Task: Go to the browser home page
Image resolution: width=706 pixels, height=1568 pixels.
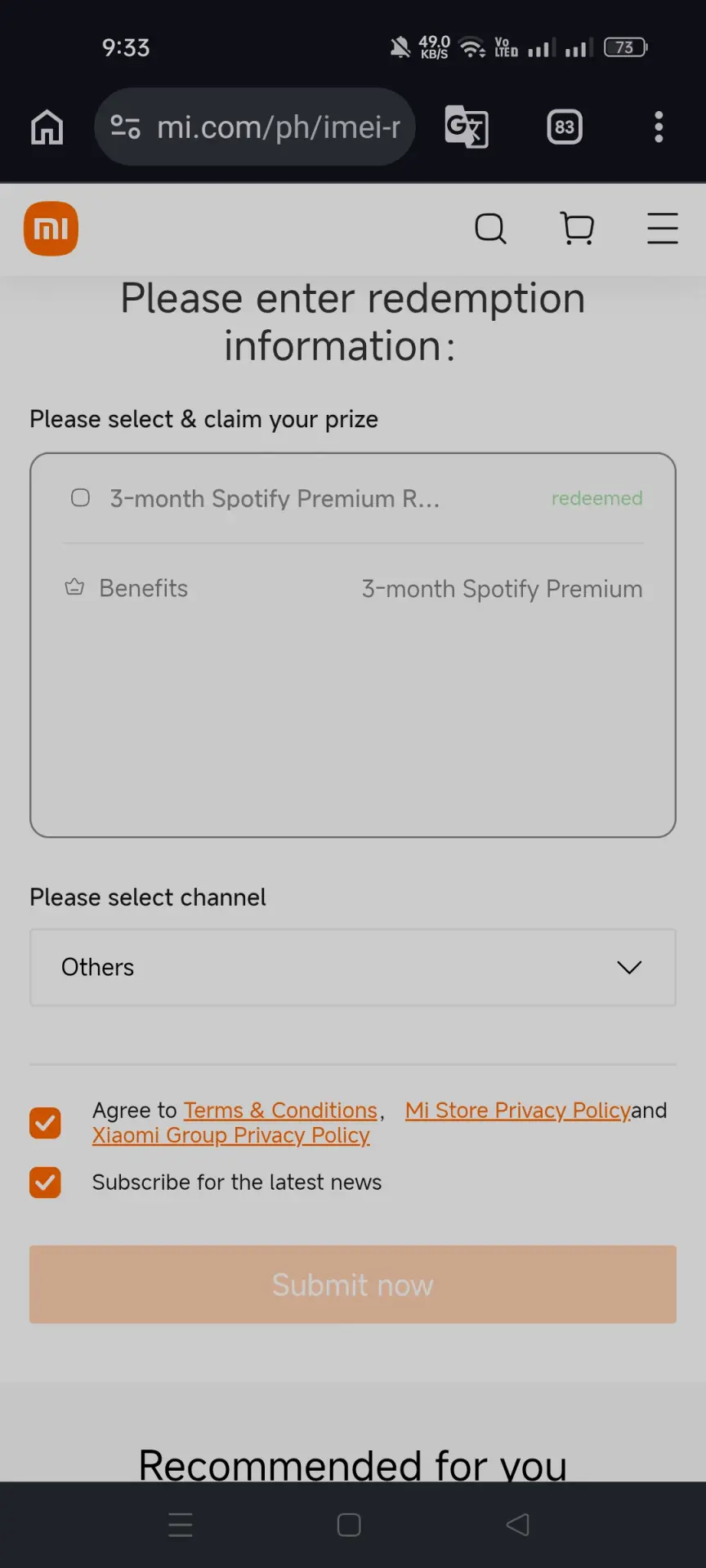Action: pyautogui.click(x=47, y=127)
